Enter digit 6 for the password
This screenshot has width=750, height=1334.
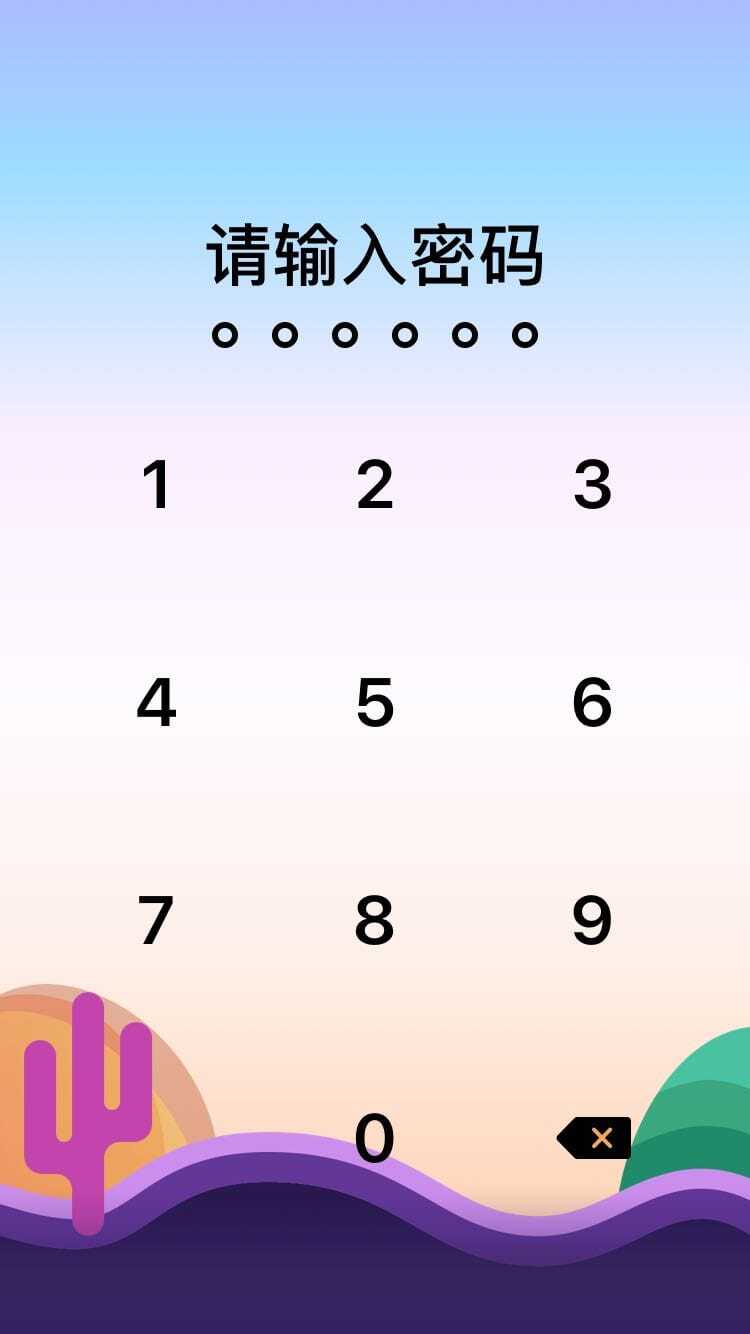592,703
